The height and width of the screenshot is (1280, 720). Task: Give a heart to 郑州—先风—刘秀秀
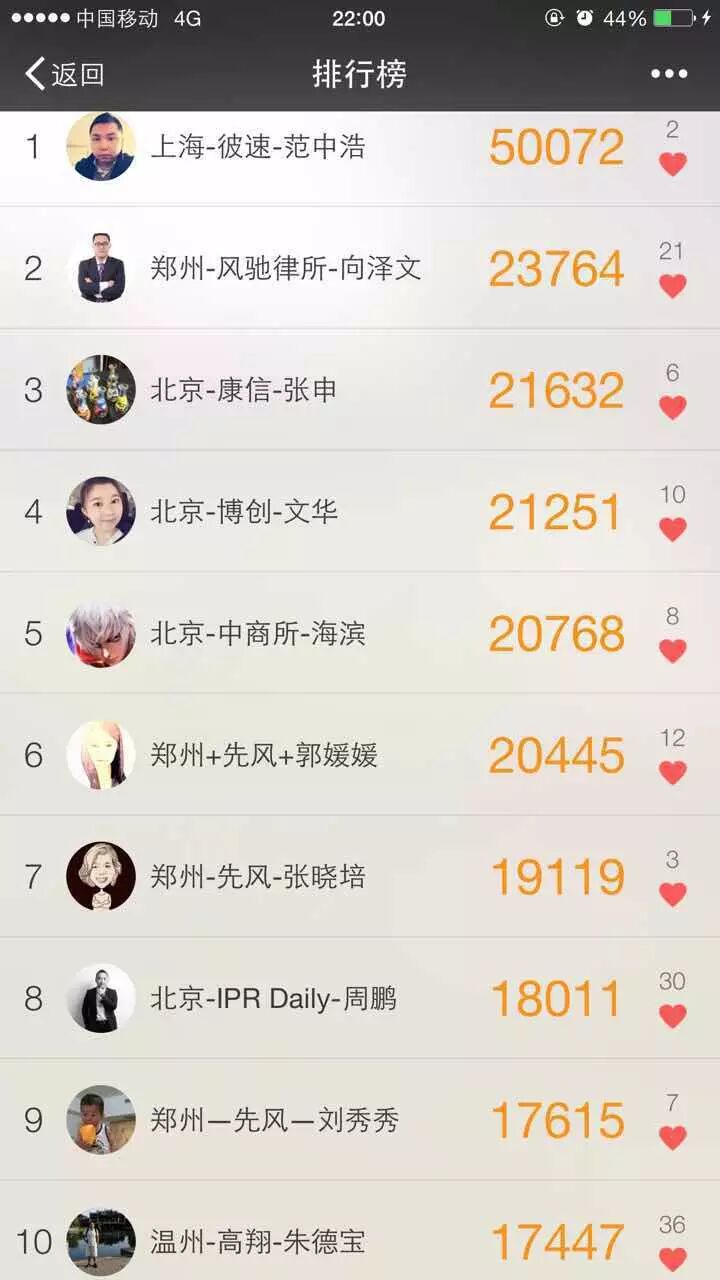pos(672,1137)
